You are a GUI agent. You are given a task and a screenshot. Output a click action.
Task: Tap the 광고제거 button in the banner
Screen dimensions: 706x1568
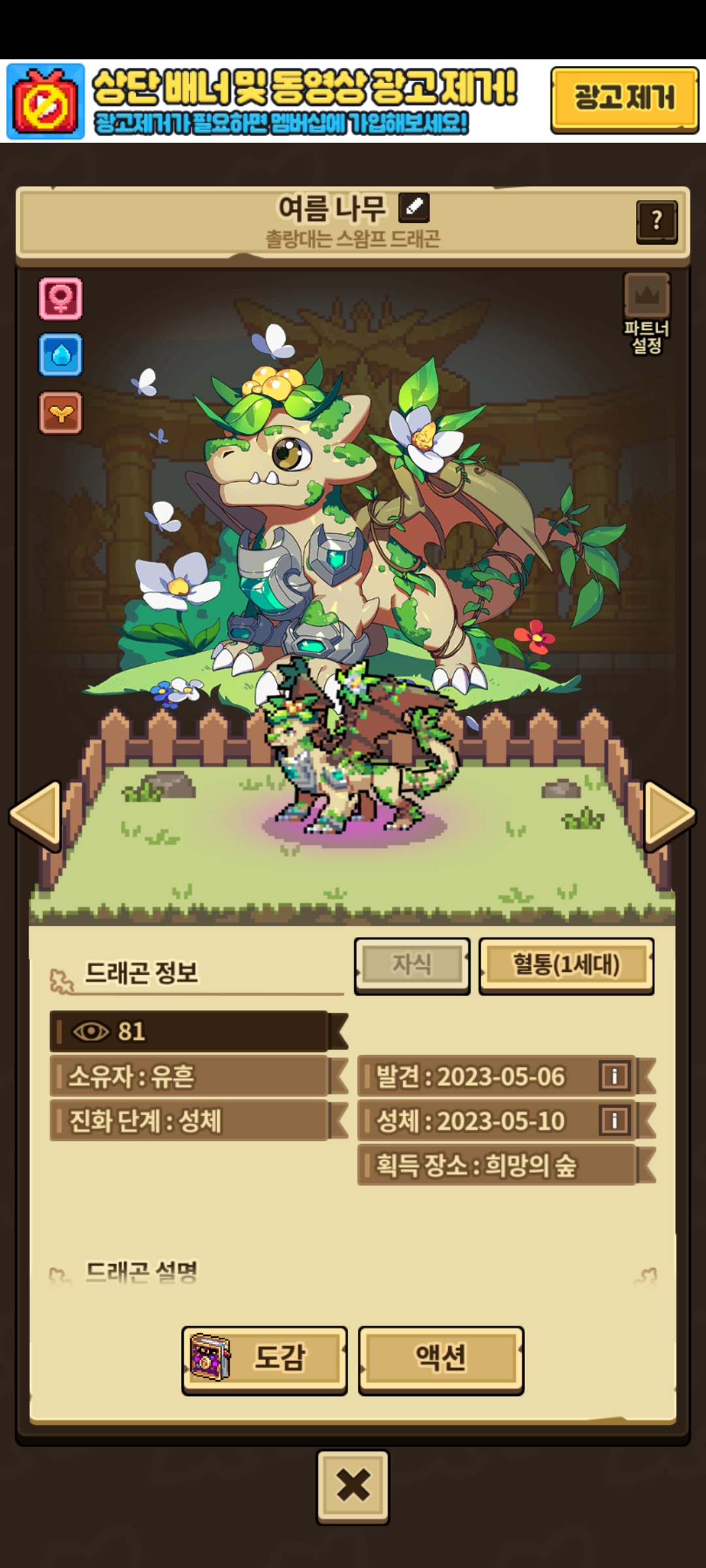pyautogui.click(x=624, y=100)
